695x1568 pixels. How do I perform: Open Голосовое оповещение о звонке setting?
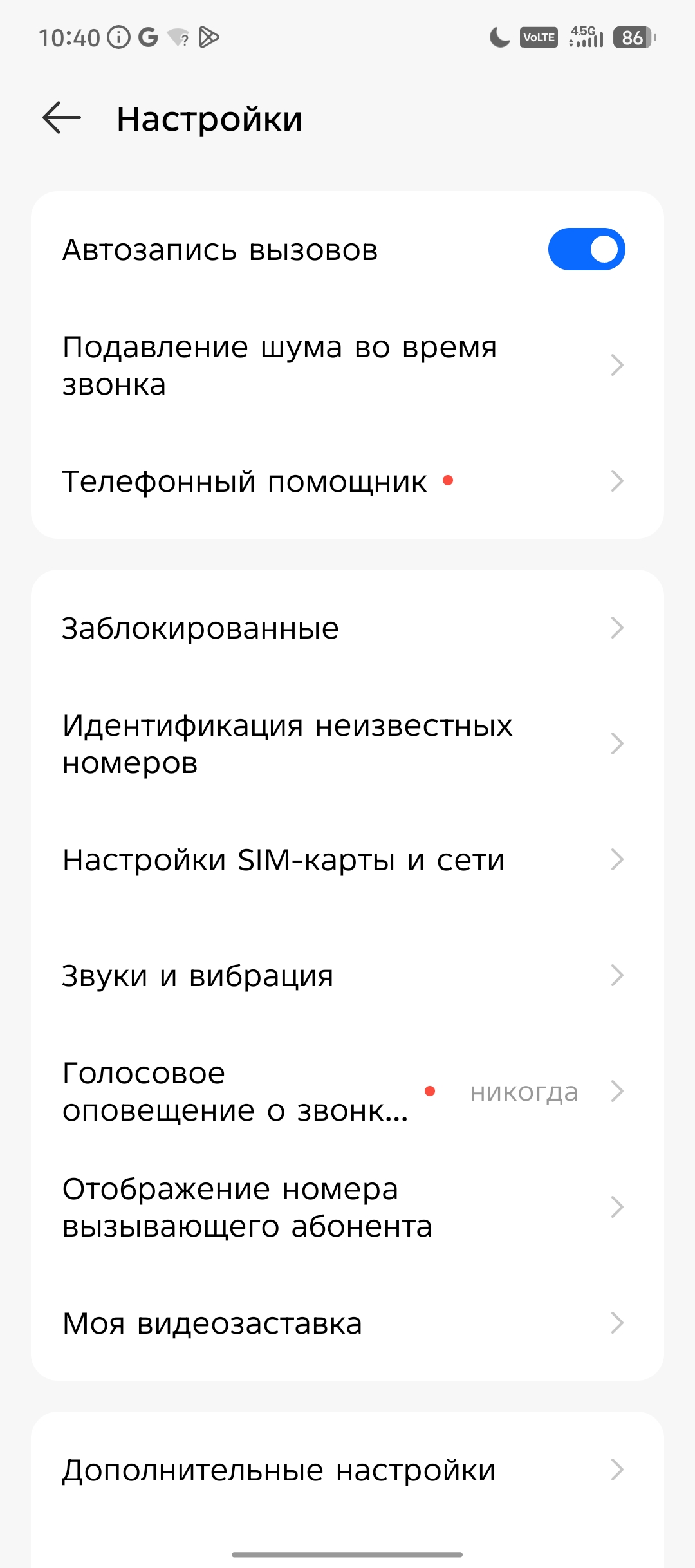(x=346, y=1092)
